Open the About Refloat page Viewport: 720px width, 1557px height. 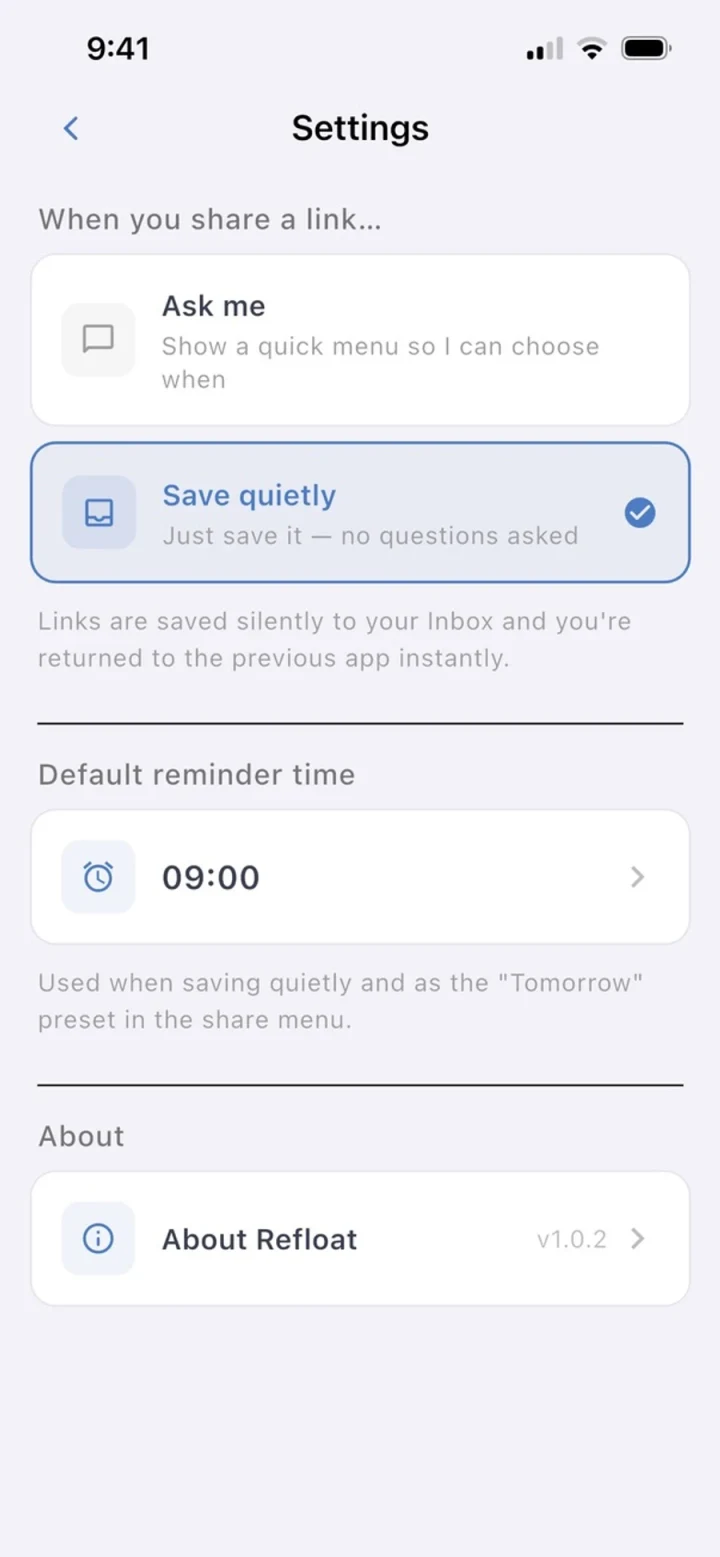(x=360, y=1238)
